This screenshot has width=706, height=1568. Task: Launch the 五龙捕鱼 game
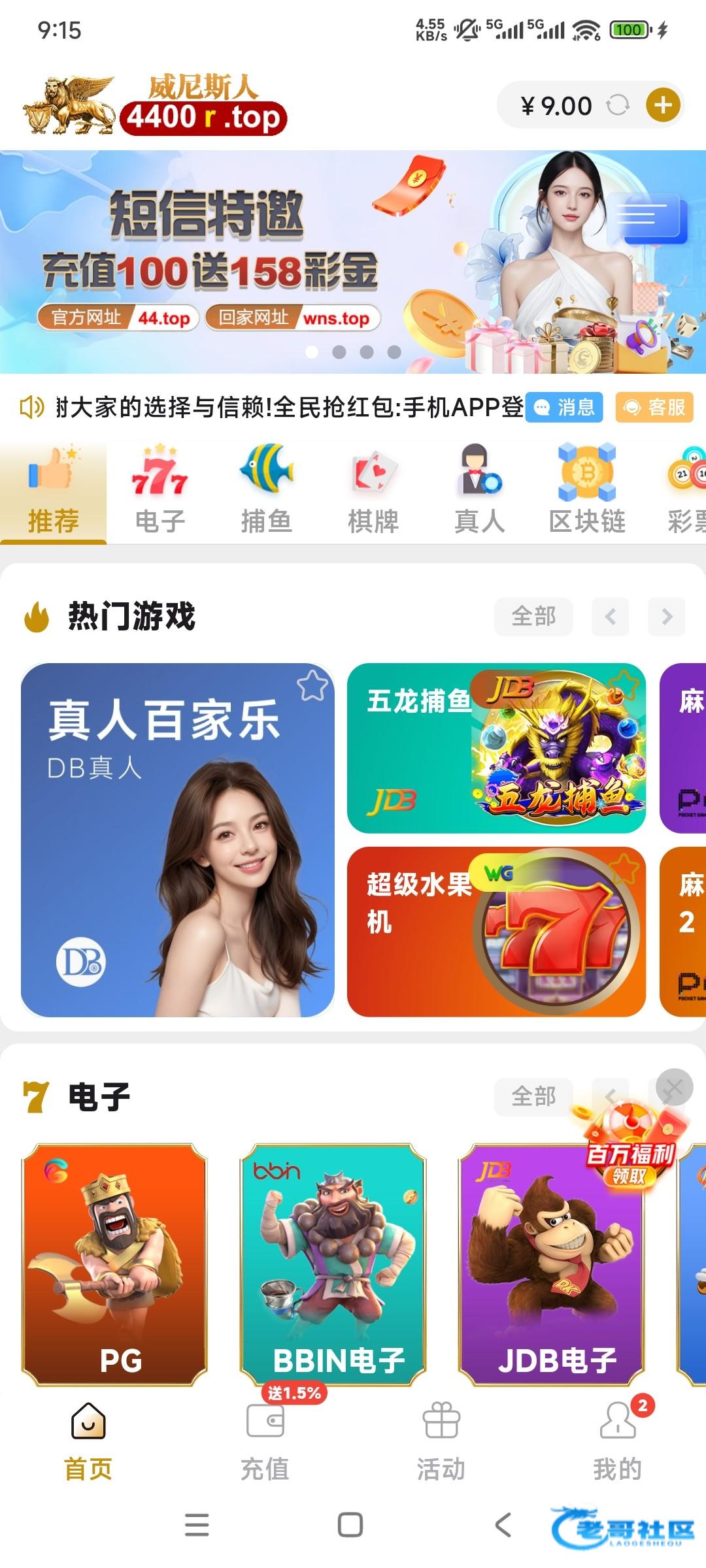tap(496, 748)
